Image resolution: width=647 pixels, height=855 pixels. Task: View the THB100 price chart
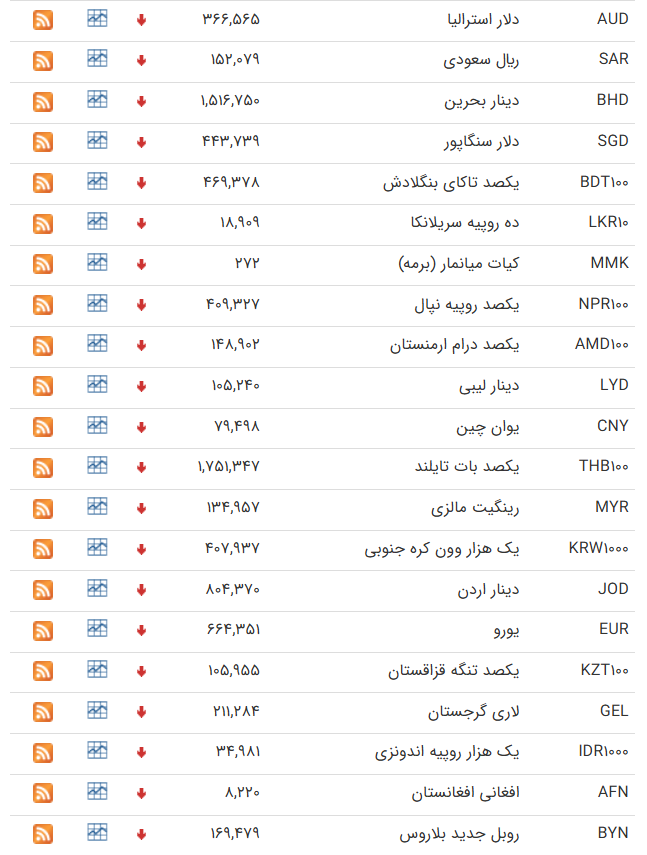[x=97, y=466]
